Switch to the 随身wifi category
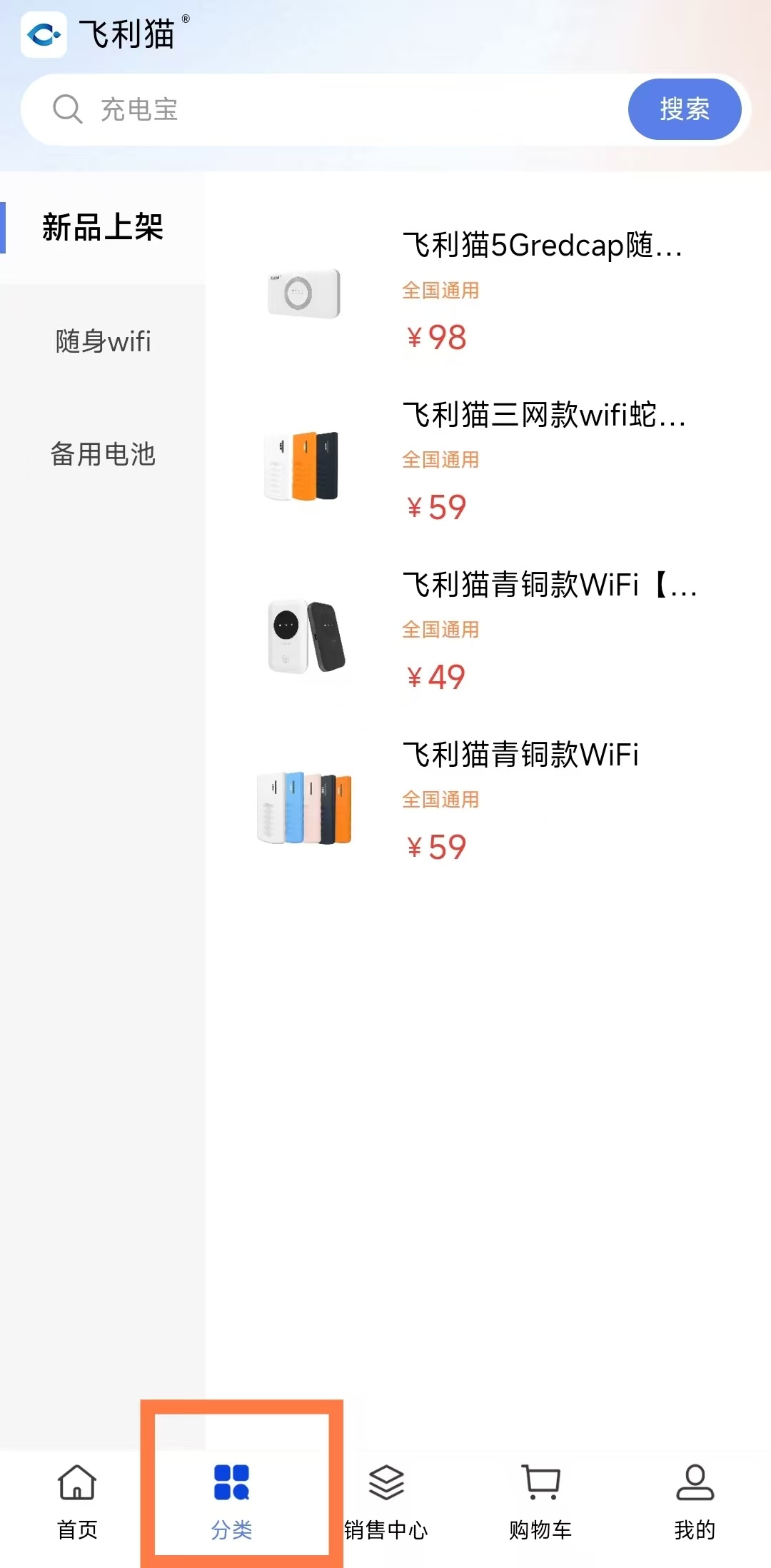771x1568 pixels. [x=103, y=341]
